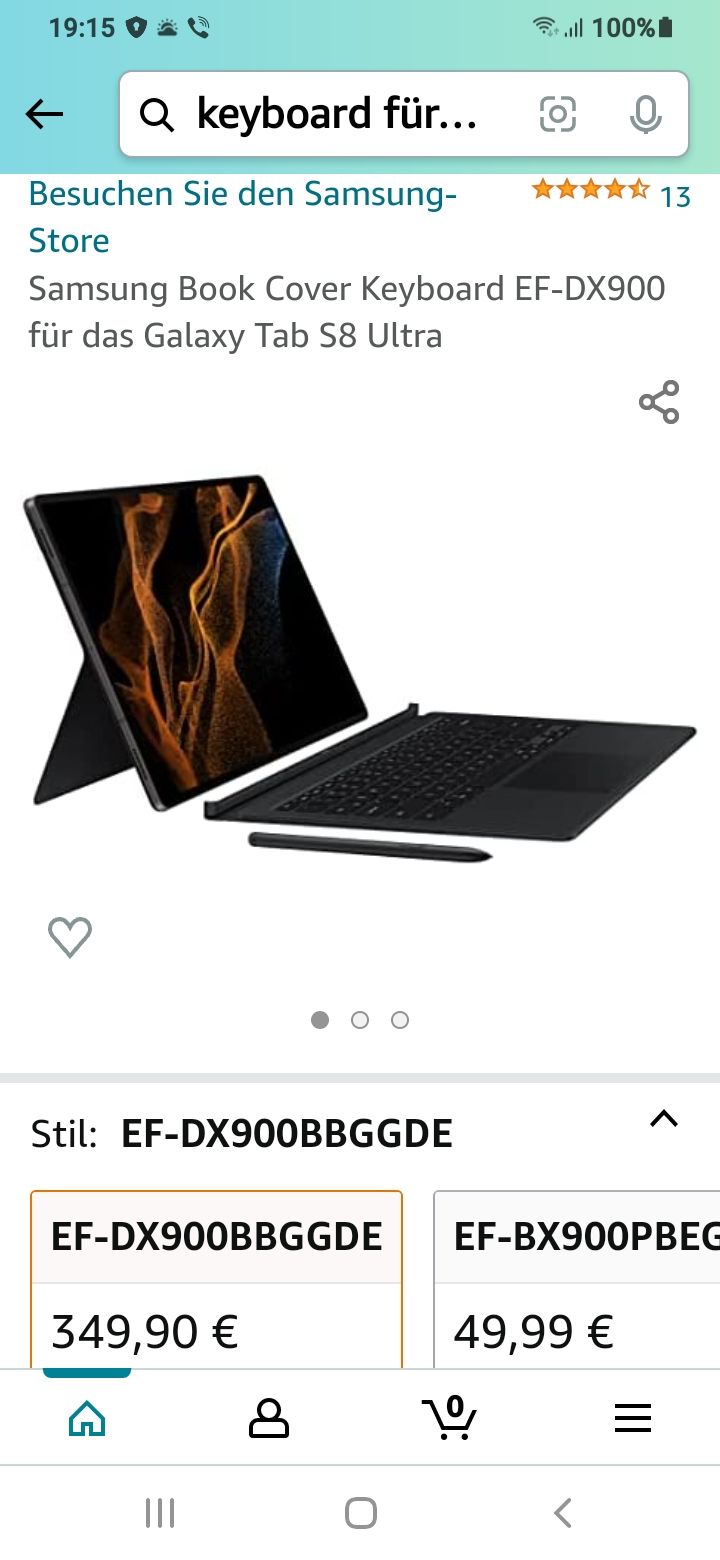
Task: Return to the phone's home screen
Action: tap(360, 1513)
